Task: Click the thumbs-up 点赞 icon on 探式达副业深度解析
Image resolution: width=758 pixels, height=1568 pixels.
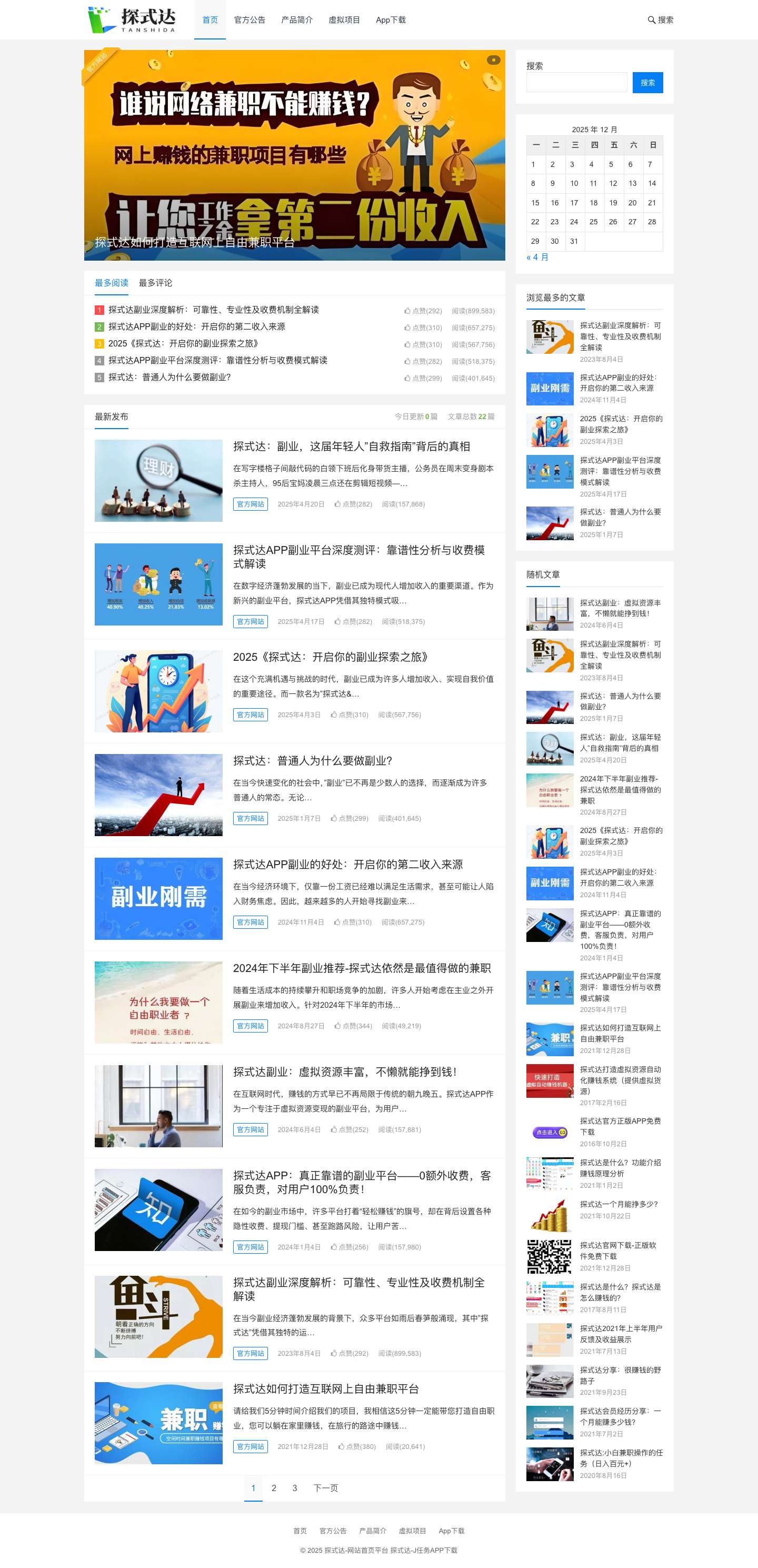Action: tap(408, 311)
